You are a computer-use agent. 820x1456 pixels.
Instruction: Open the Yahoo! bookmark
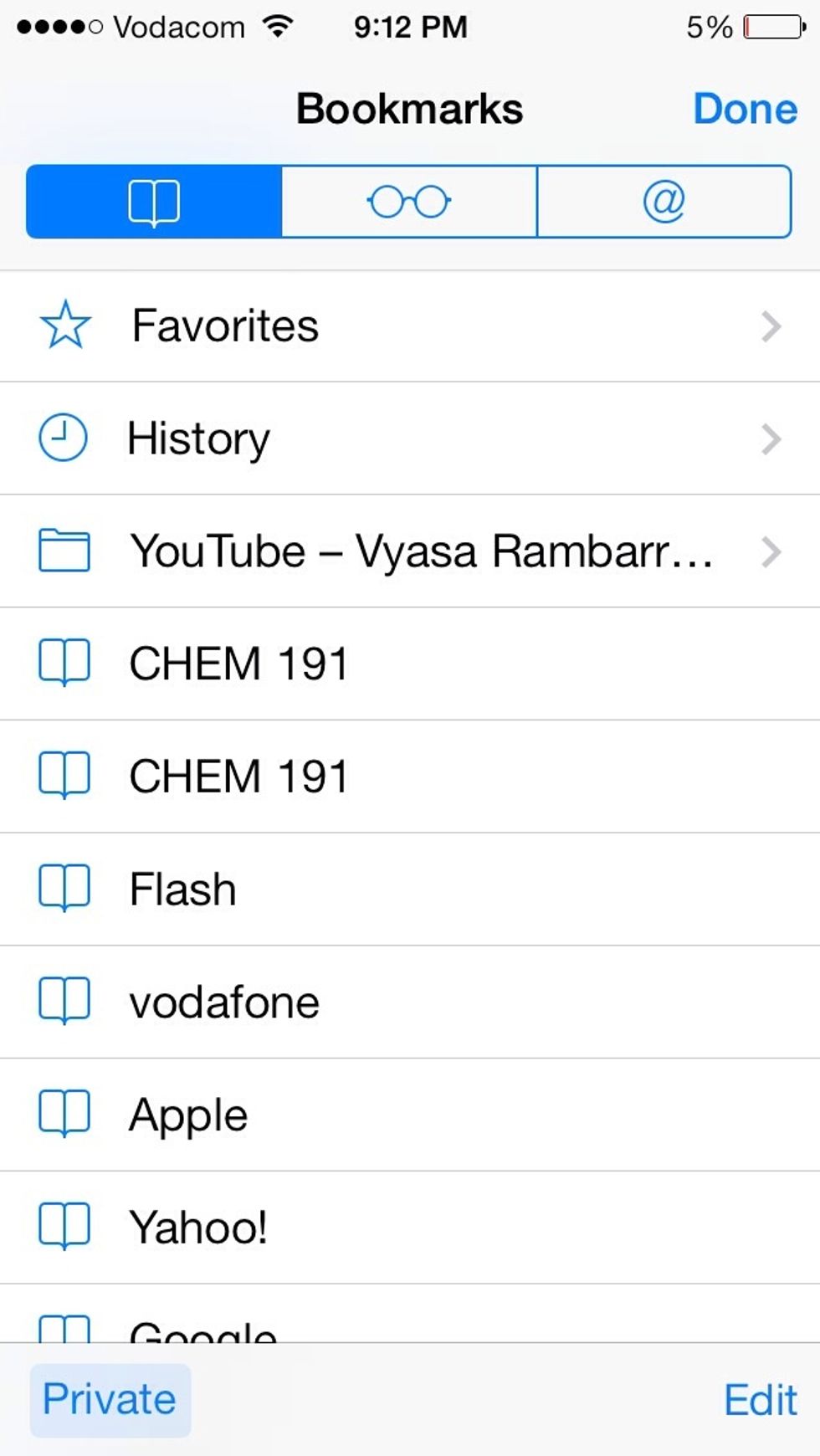click(410, 1228)
